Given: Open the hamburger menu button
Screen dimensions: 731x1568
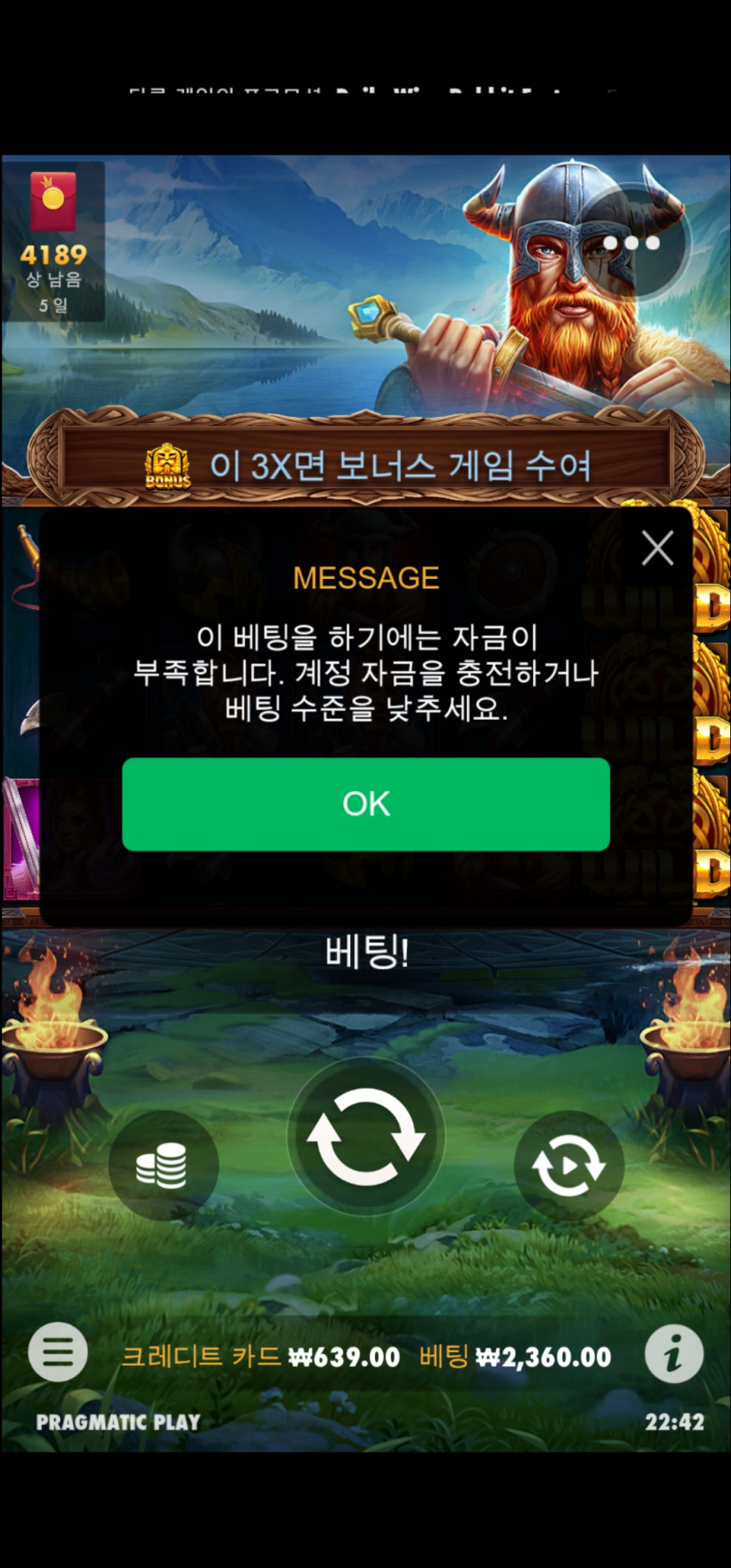Looking at the screenshot, I should click(x=58, y=1353).
